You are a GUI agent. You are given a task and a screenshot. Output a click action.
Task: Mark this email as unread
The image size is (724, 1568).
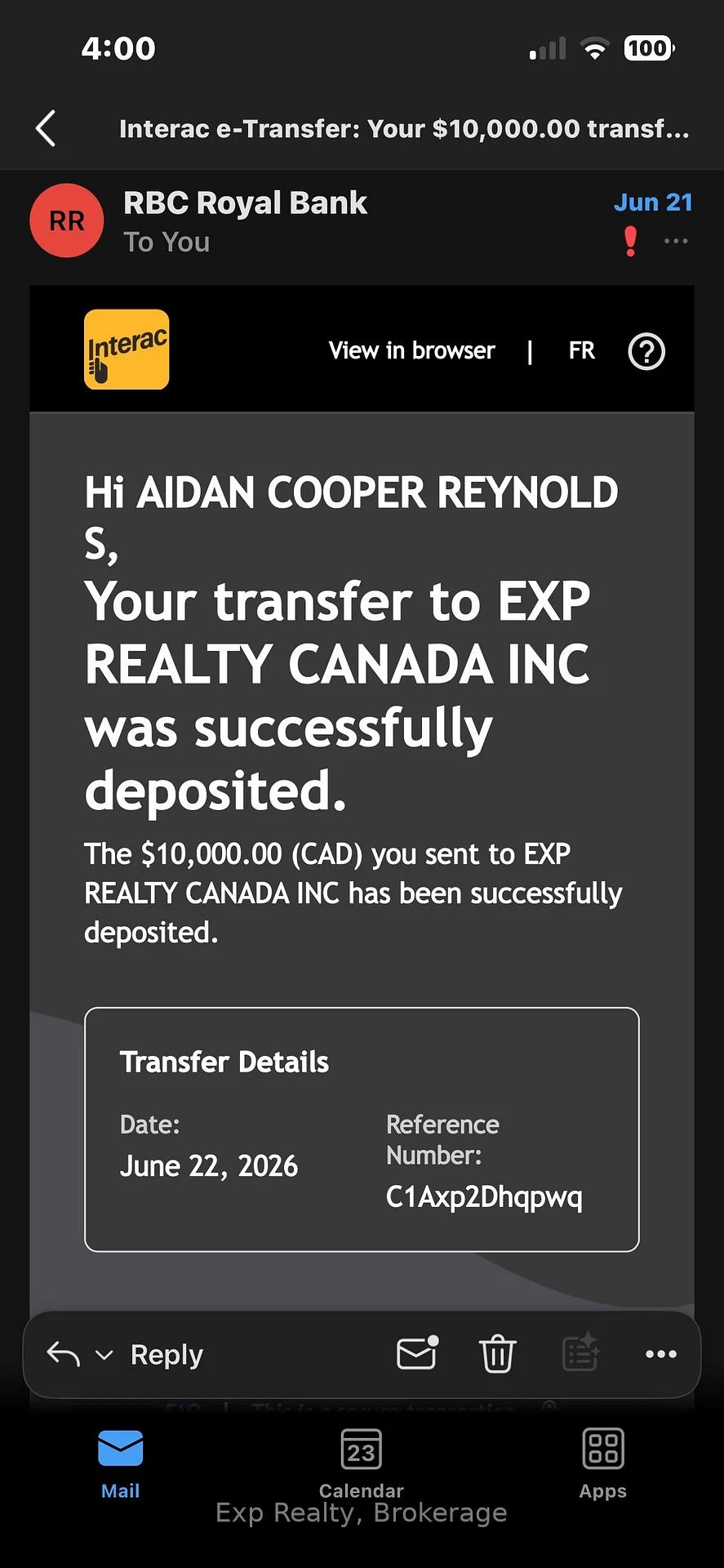coord(418,1352)
